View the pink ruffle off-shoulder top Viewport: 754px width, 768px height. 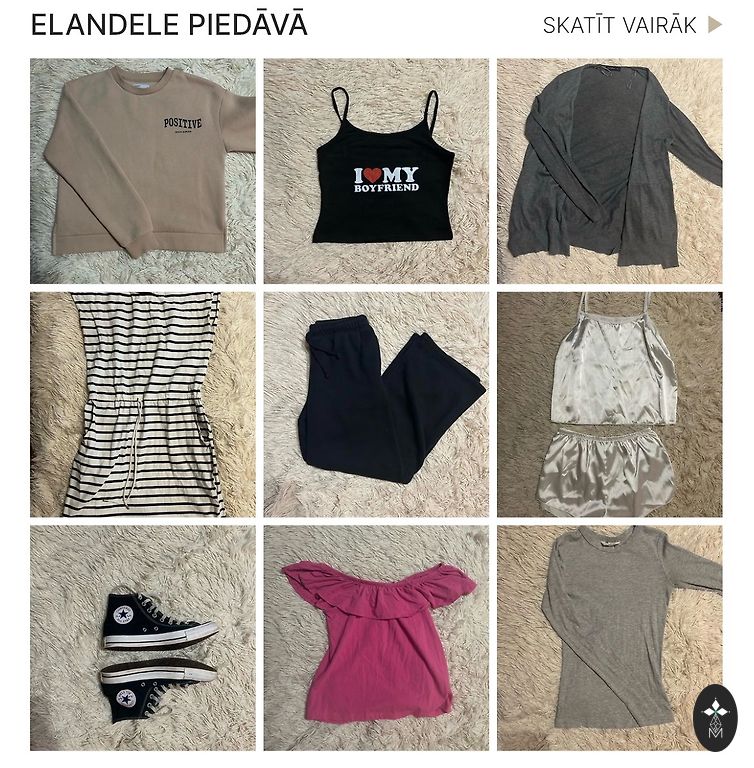(376, 638)
